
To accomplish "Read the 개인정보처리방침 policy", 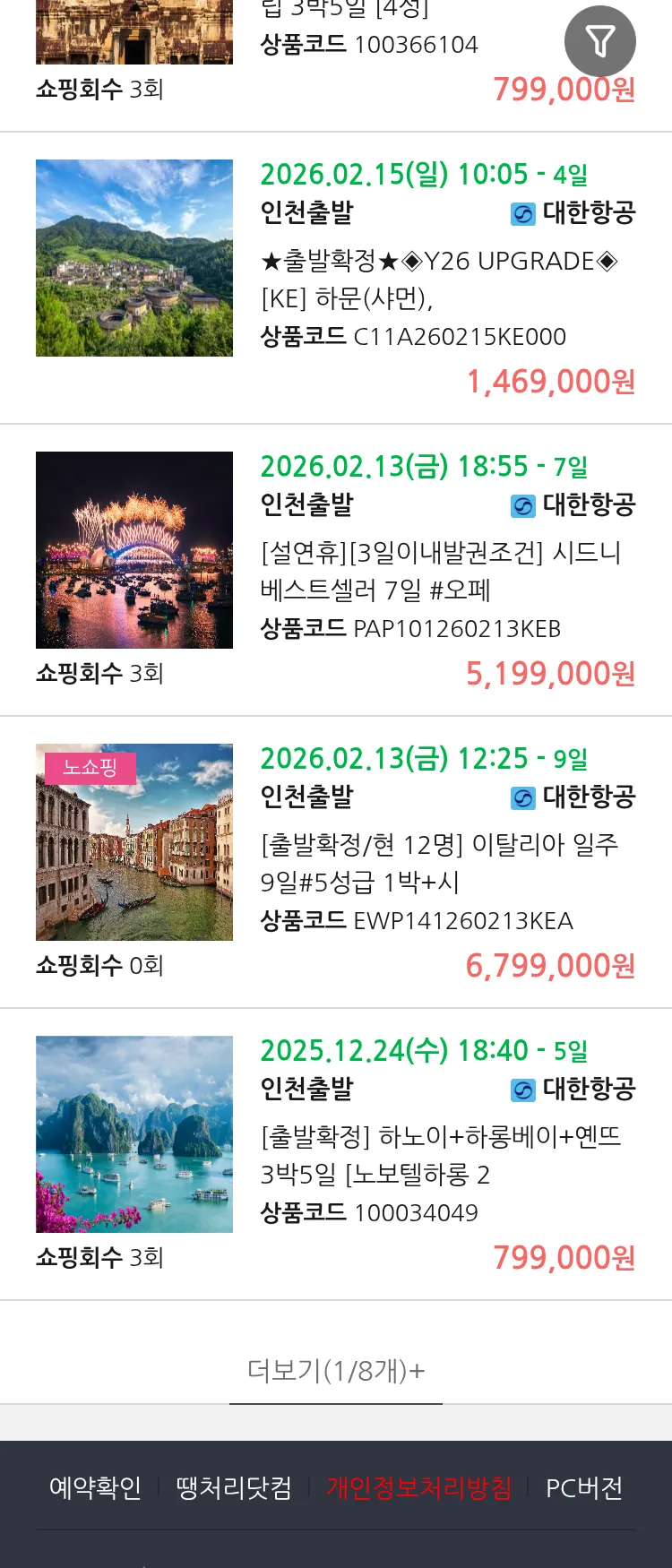I will [x=418, y=1488].
